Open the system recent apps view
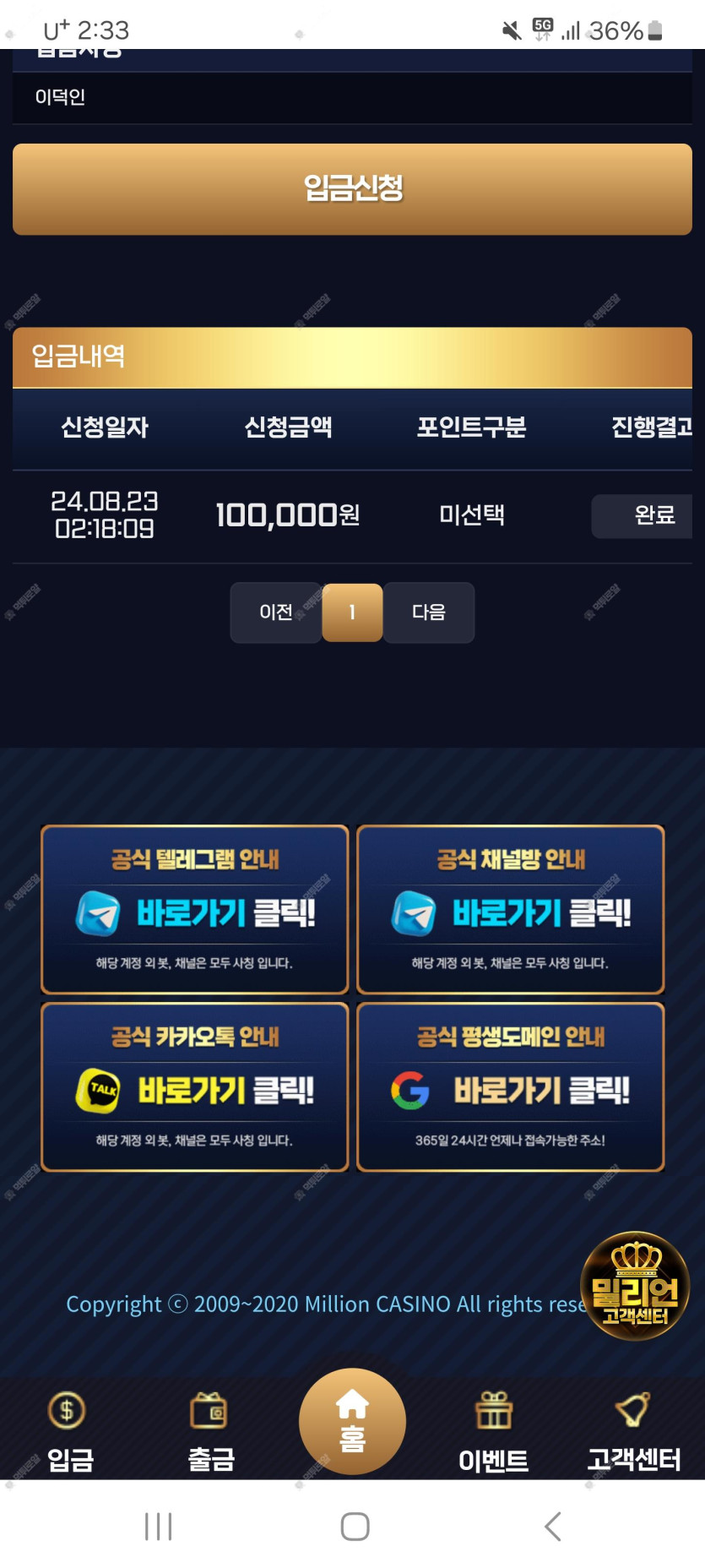 point(158,1526)
